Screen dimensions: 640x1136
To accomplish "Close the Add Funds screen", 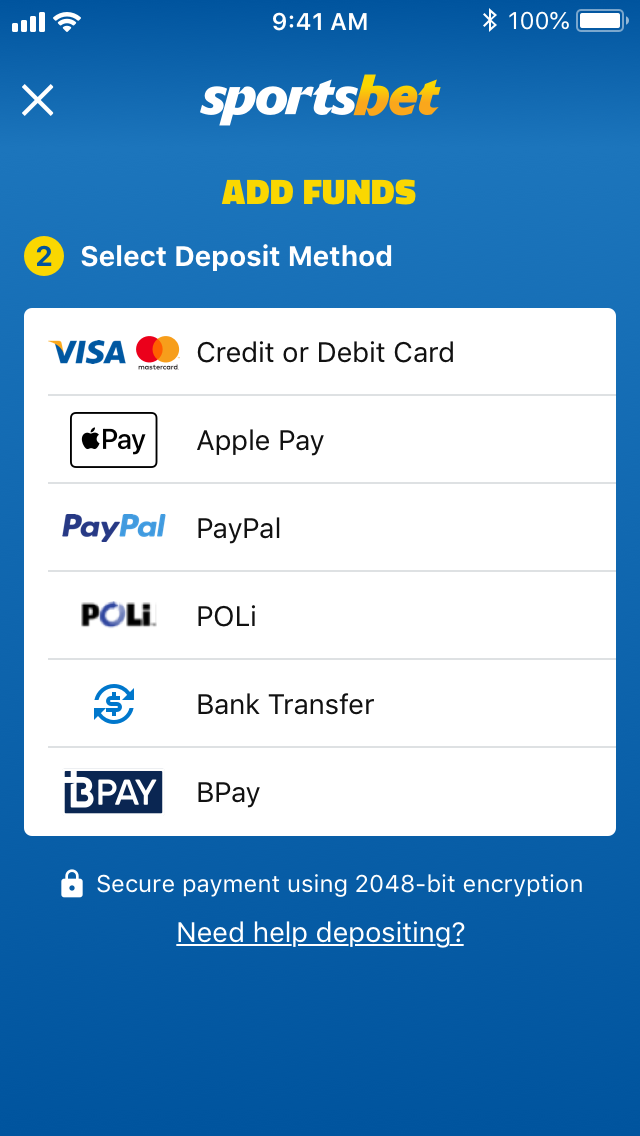I will point(38,100).
